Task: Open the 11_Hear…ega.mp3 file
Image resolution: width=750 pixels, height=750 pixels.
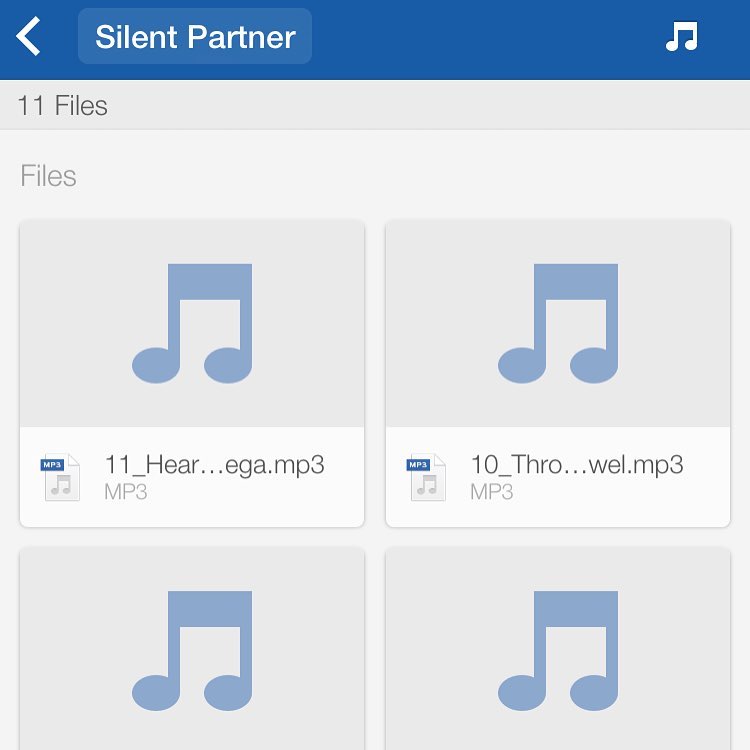Action: point(192,374)
